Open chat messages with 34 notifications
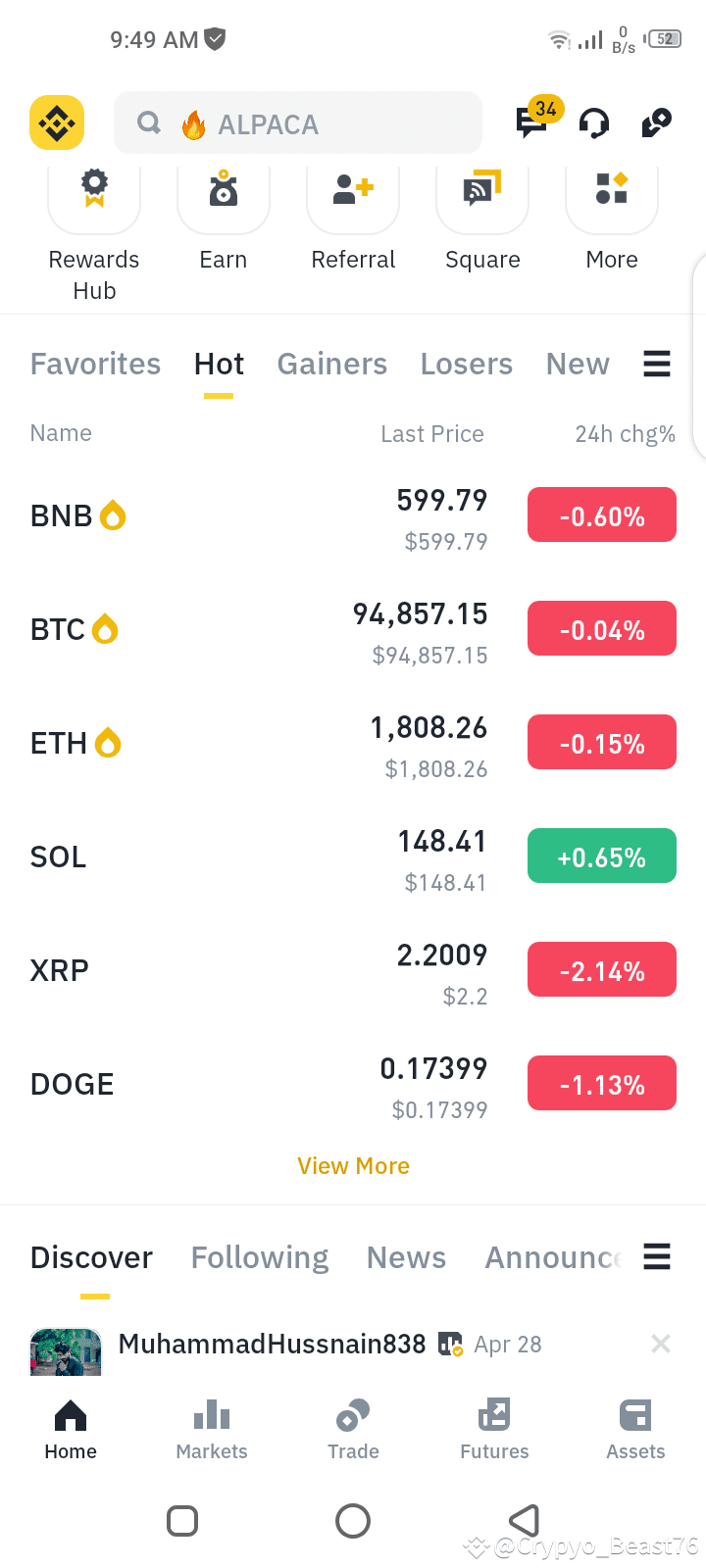 pos(530,122)
